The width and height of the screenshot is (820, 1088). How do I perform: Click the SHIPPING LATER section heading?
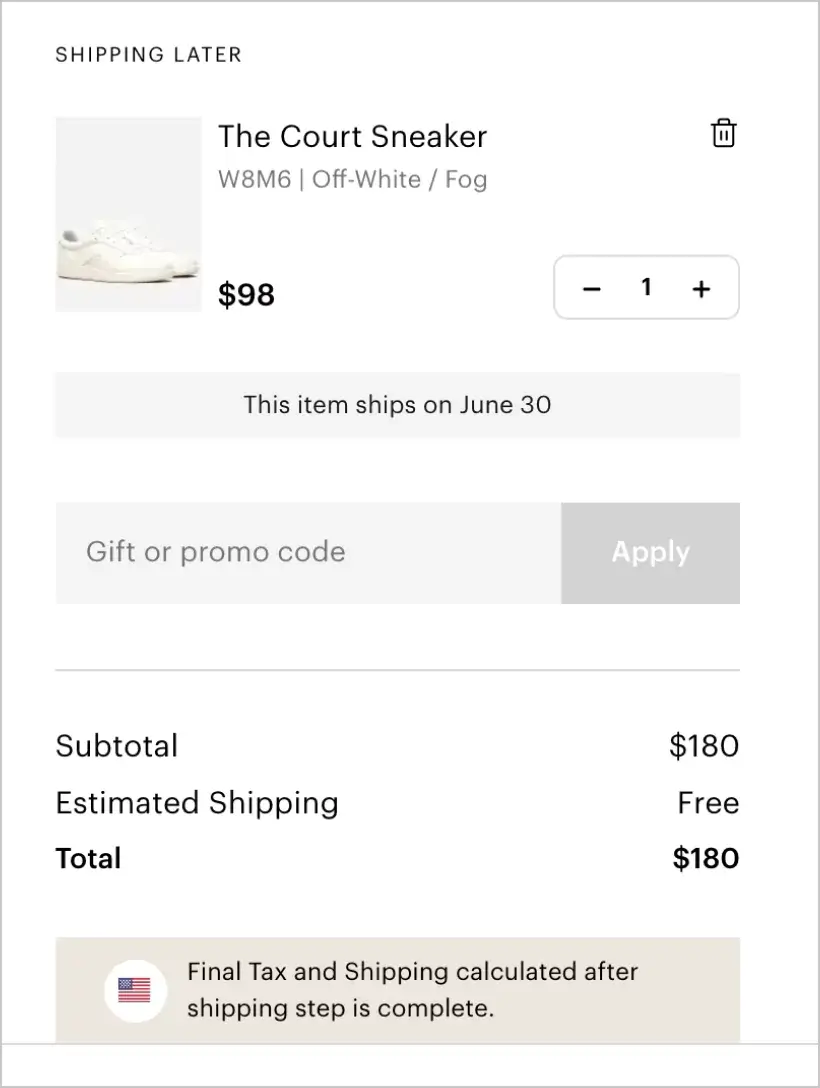point(148,55)
